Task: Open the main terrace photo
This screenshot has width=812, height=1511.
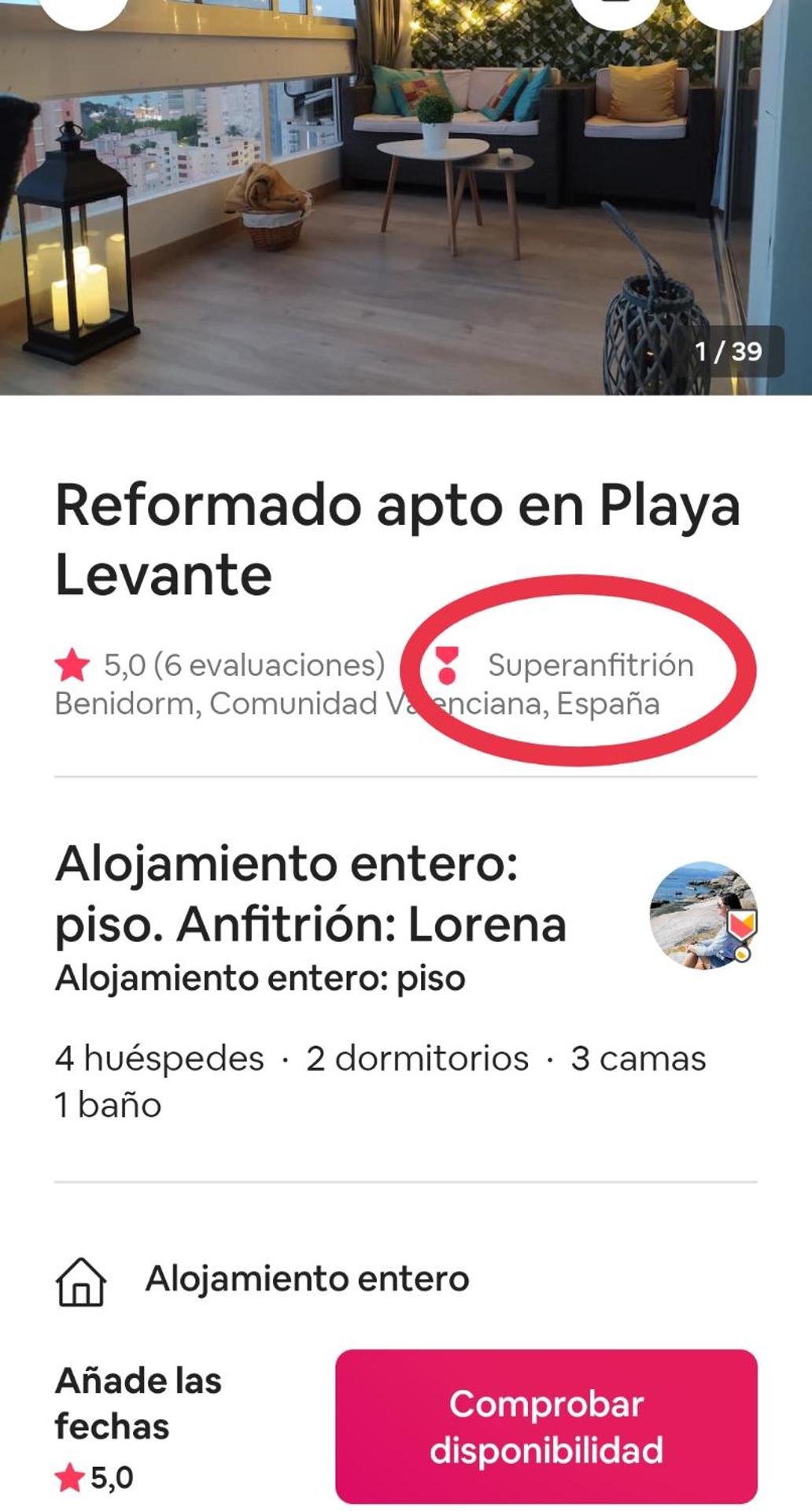Action: (x=406, y=197)
